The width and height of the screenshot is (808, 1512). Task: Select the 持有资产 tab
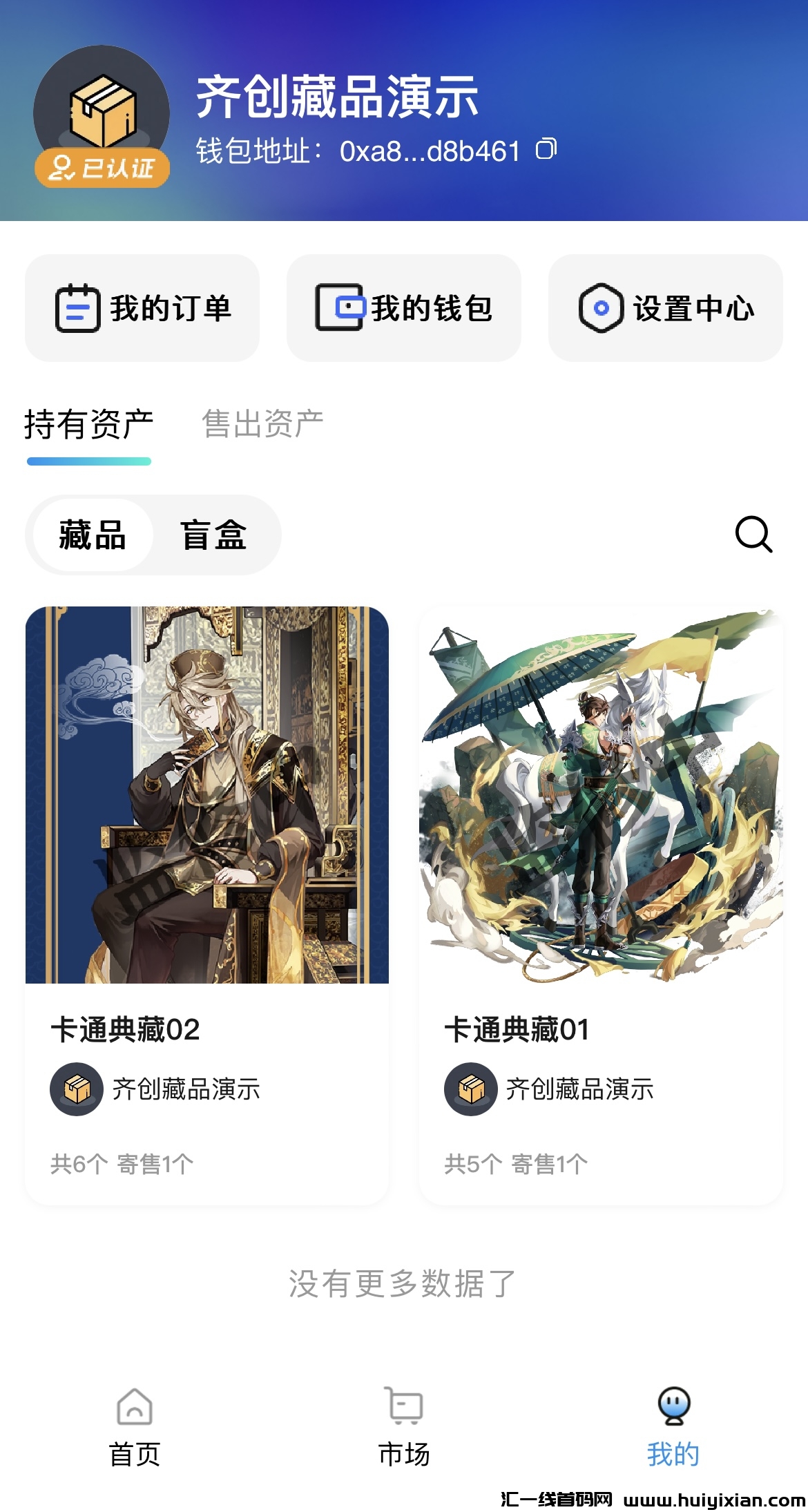[88, 423]
